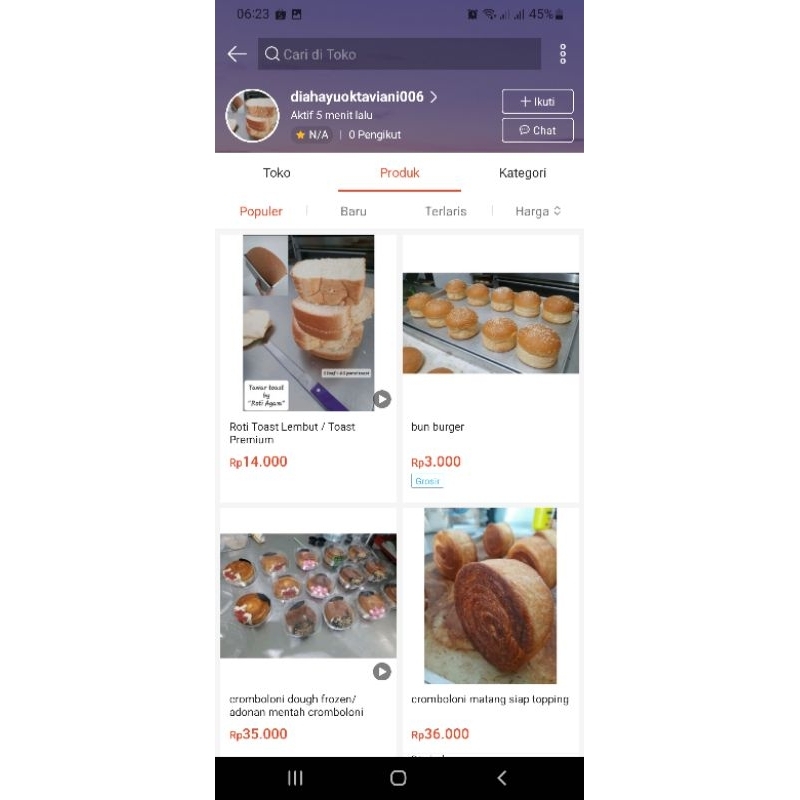The width and height of the screenshot is (800, 800).
Task: Sort products by Populer
Action: (x=261, y=211)
